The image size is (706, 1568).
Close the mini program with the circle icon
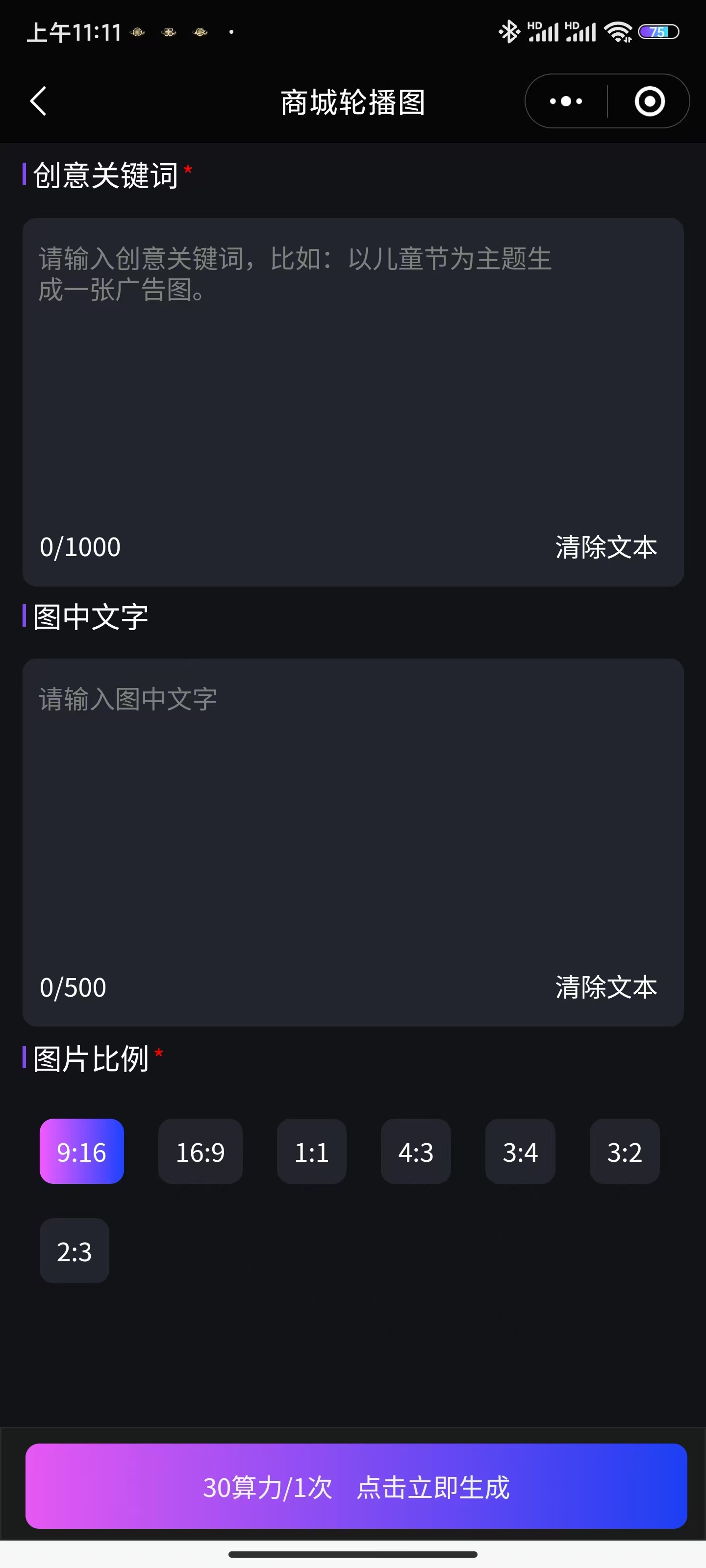click(x=649, y=101)
